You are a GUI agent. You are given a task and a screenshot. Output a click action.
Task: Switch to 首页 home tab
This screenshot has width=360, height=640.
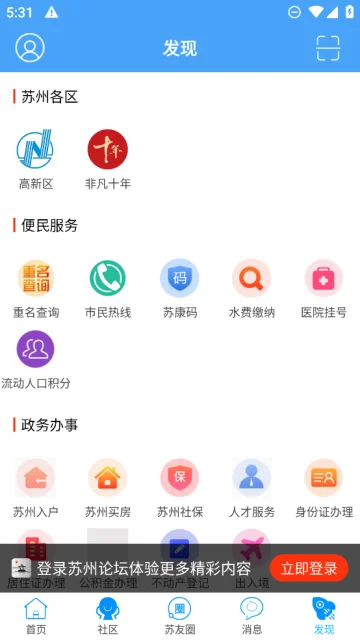[36, 616]
